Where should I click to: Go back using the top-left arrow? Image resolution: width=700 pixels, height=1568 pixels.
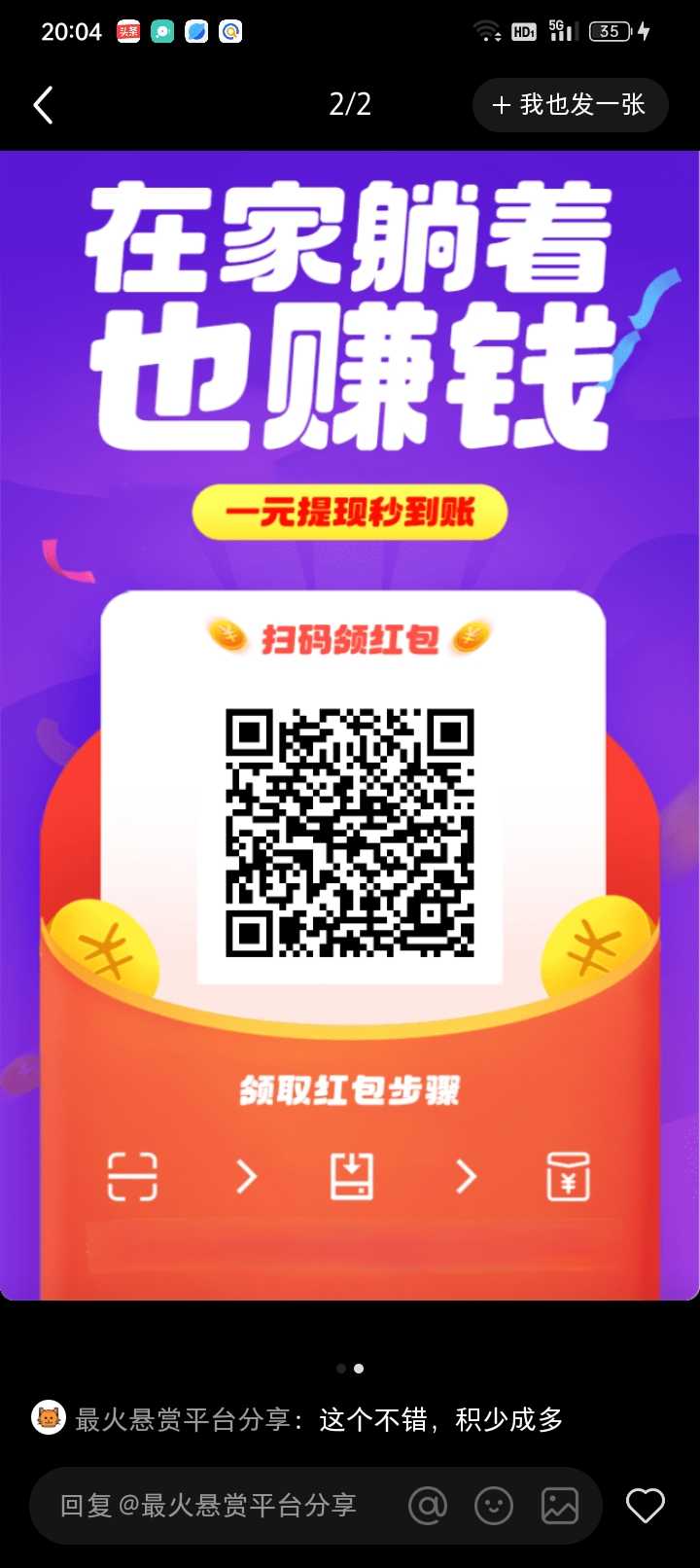(44, 105)
